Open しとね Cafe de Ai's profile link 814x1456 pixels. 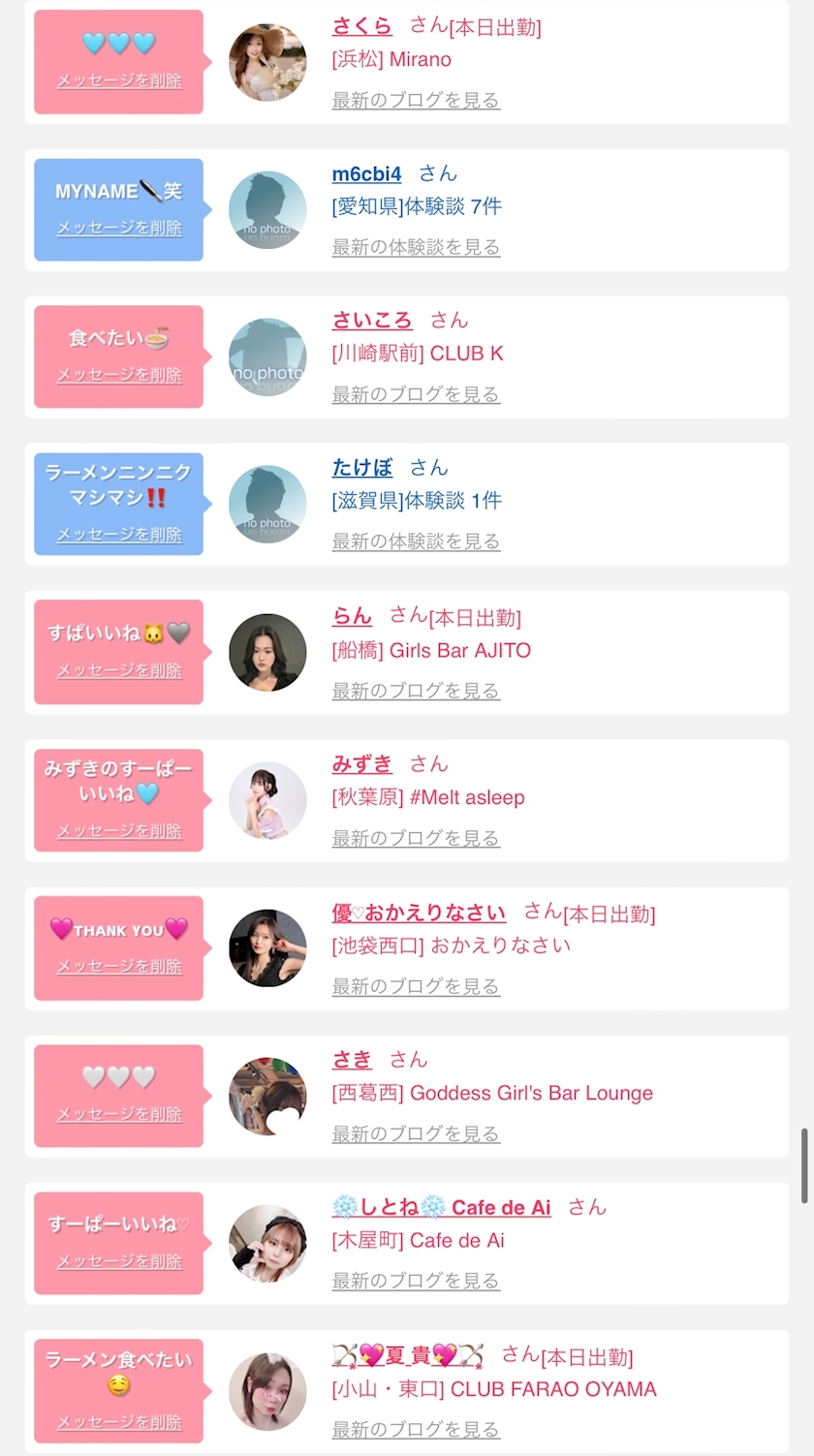(442, 1208)
